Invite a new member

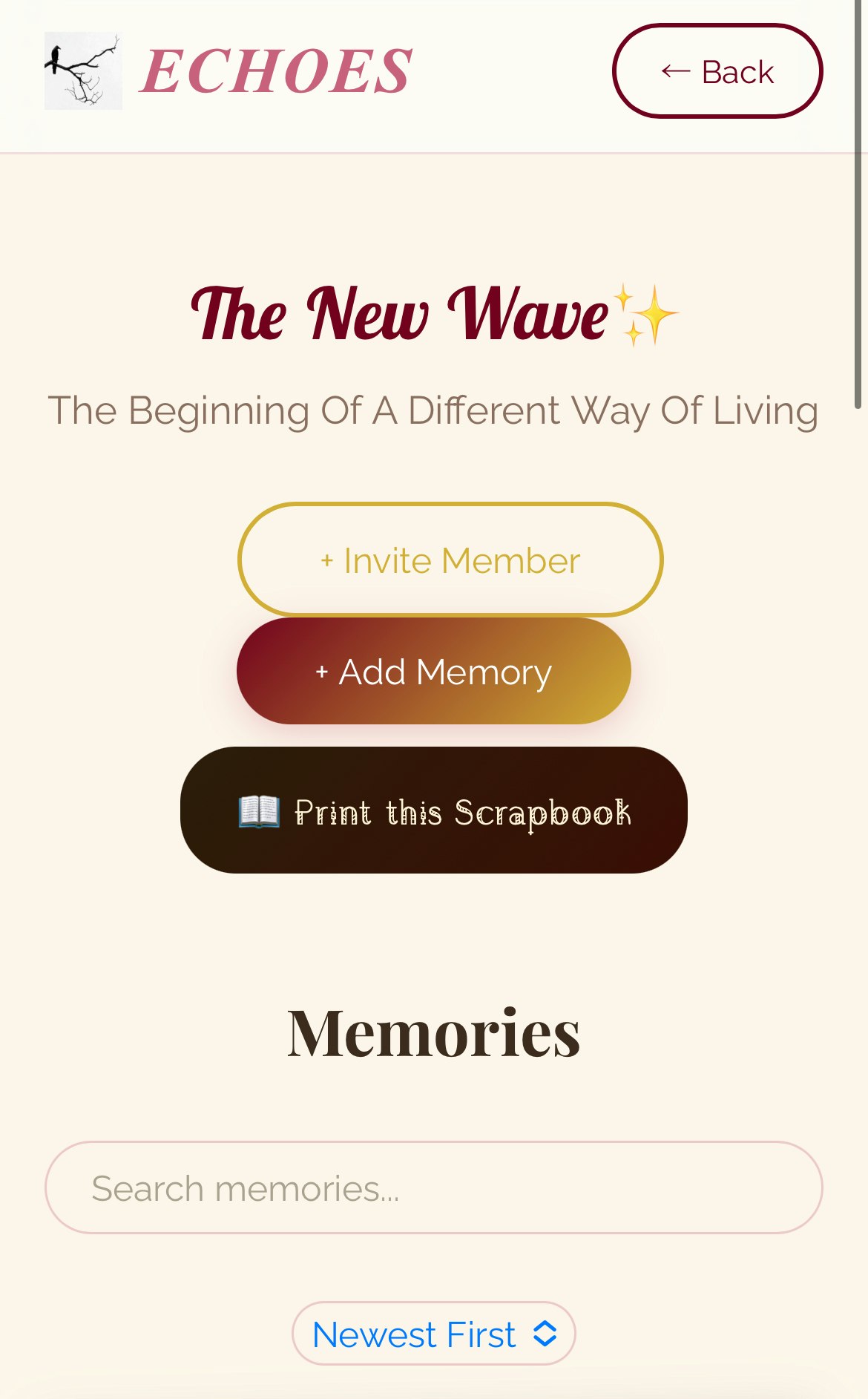point(450,560)
